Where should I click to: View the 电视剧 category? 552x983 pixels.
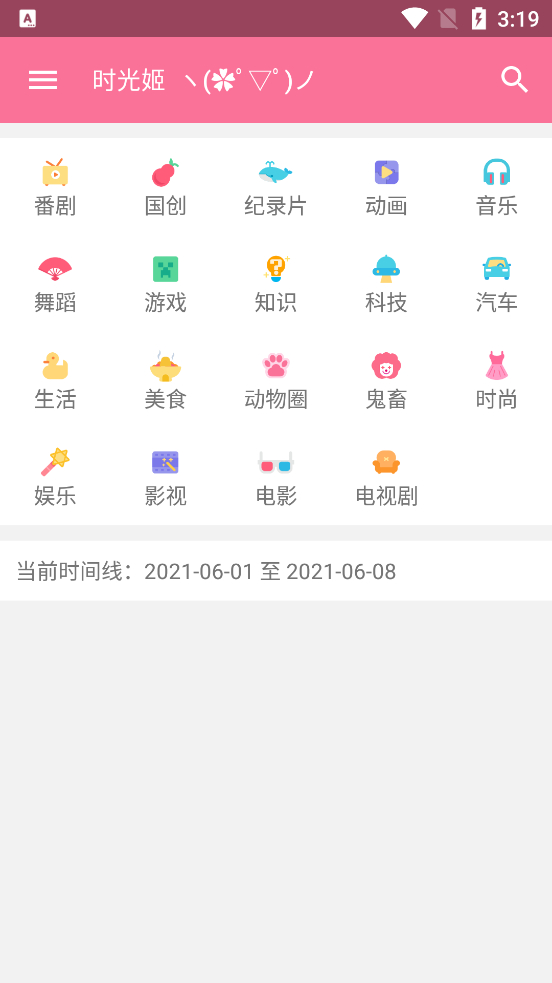[387, 477]
